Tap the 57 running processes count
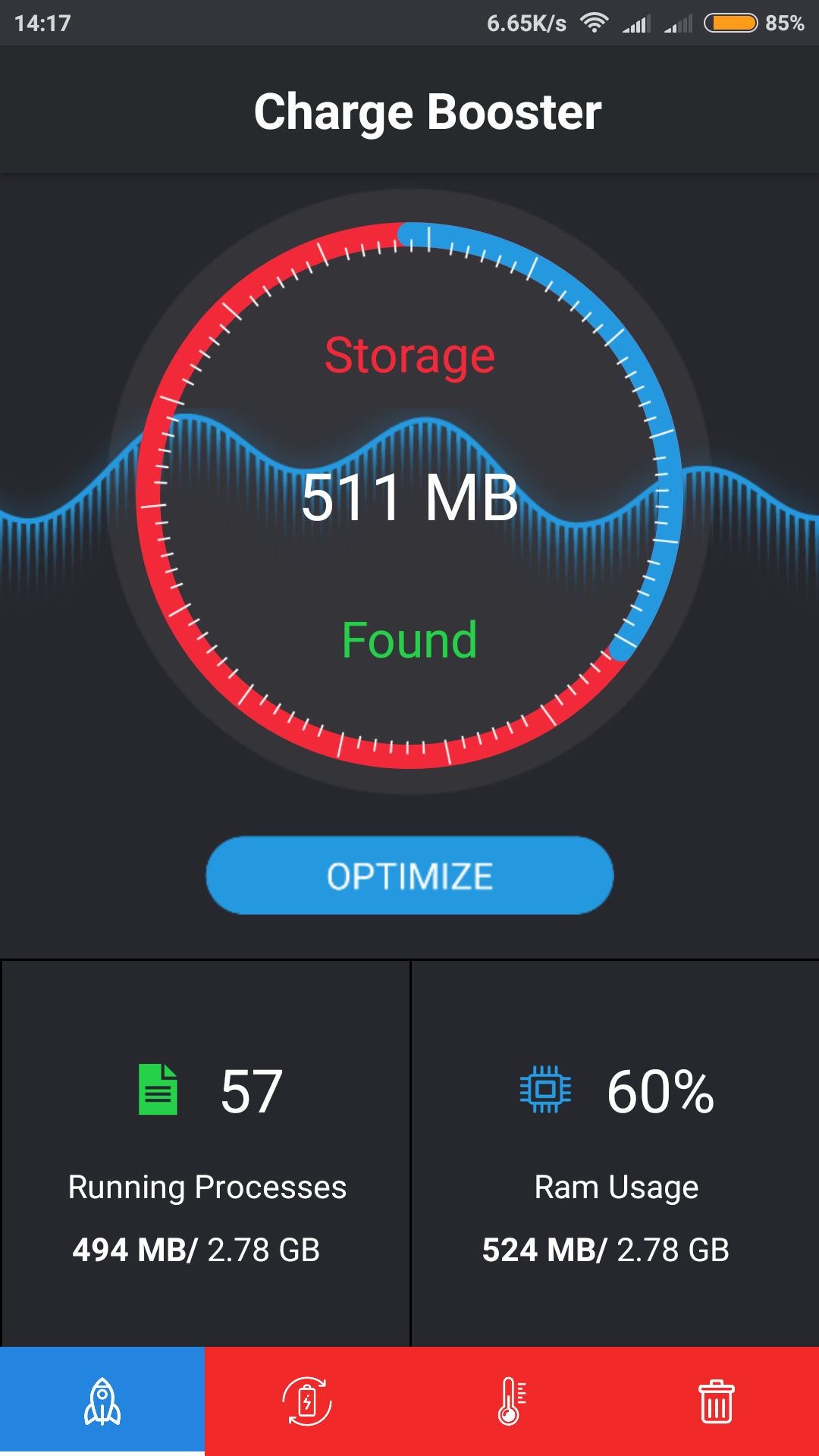This screenshot has width=819, height=1456. pyautogui.click(x=250, y=1090)
